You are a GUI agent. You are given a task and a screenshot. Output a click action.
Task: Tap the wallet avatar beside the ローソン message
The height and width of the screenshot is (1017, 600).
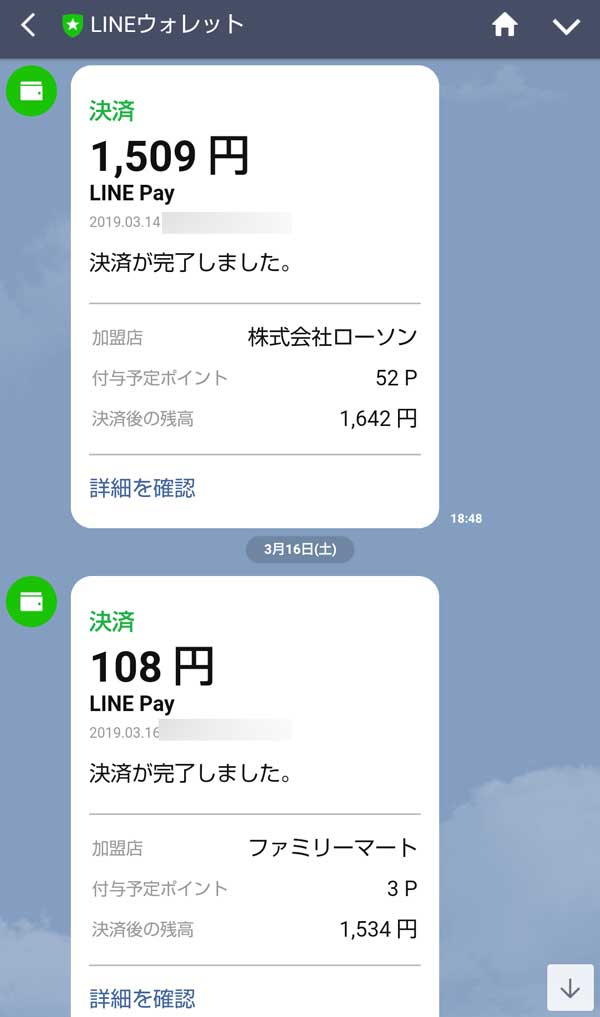[32, 92]
